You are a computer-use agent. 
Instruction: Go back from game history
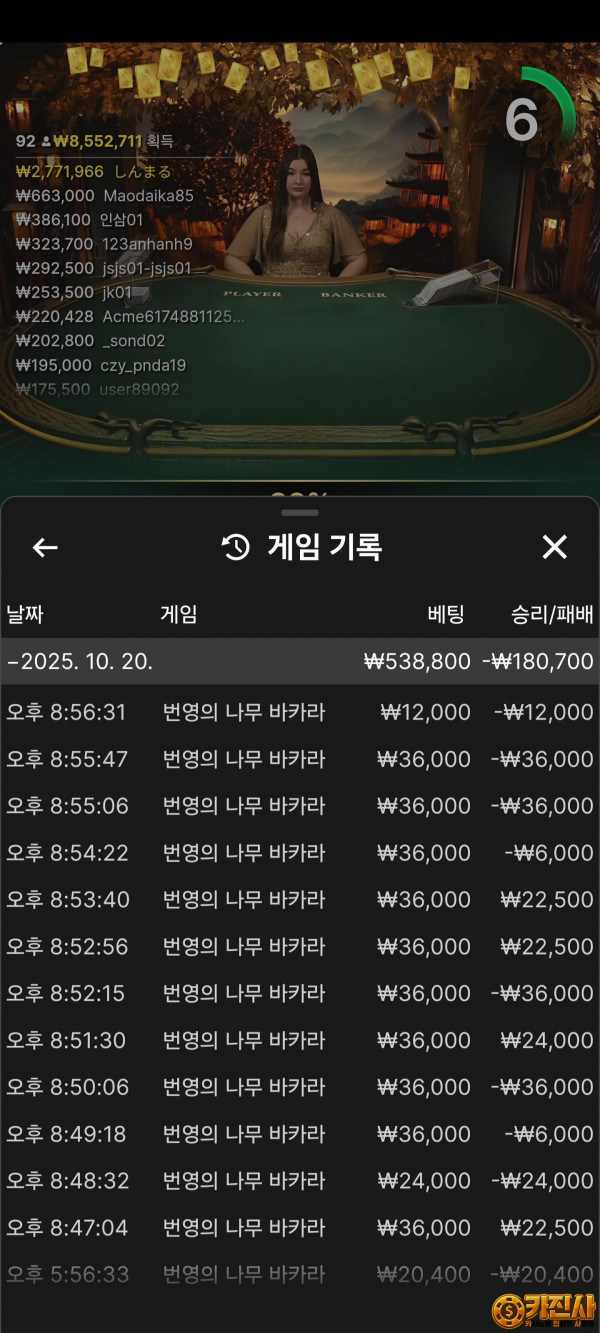coord(45,547)
